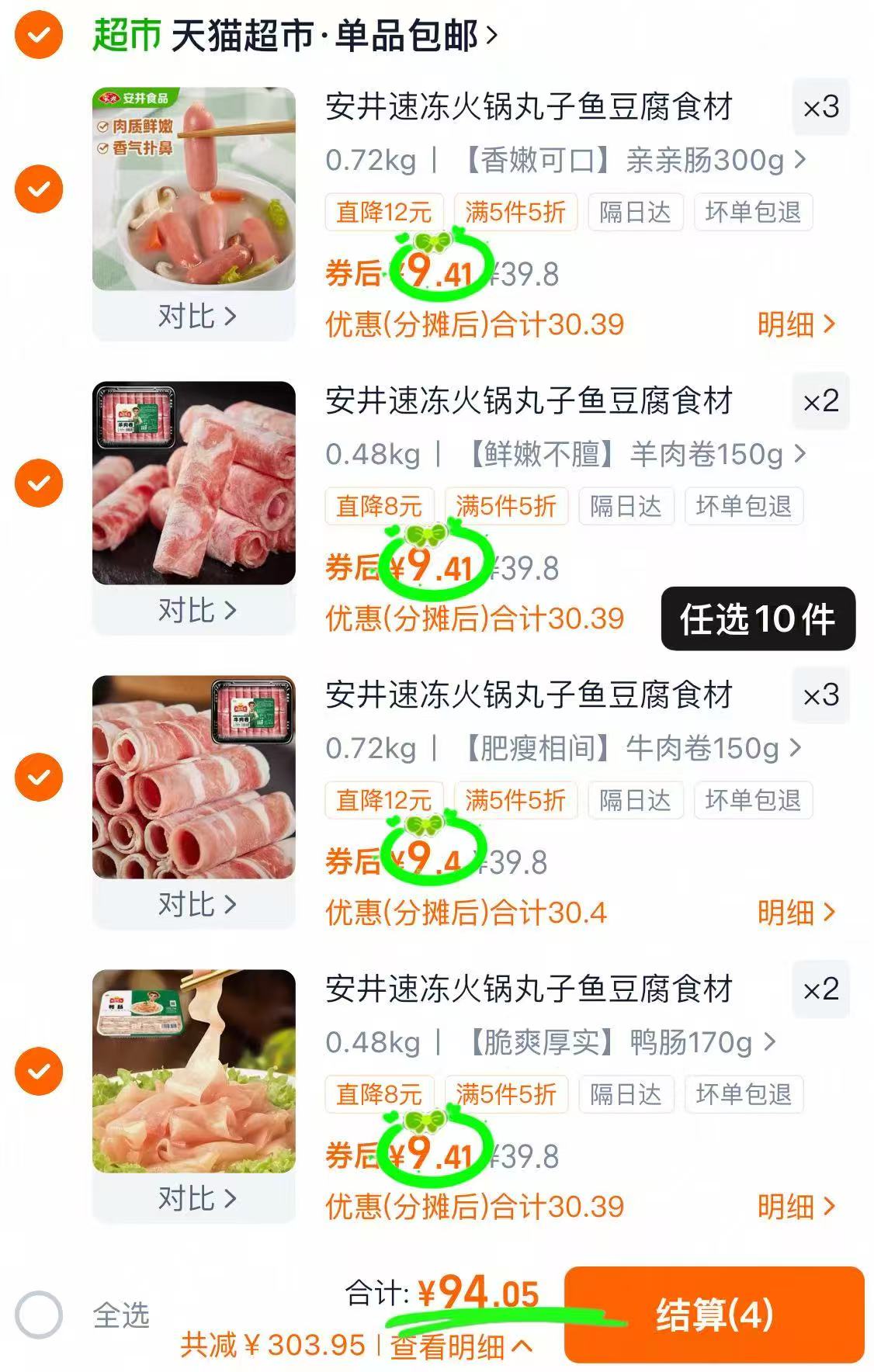Open the 牛肉卷150g spec selector arrow
Viewport: 874px width, 1372px height.
792,748
